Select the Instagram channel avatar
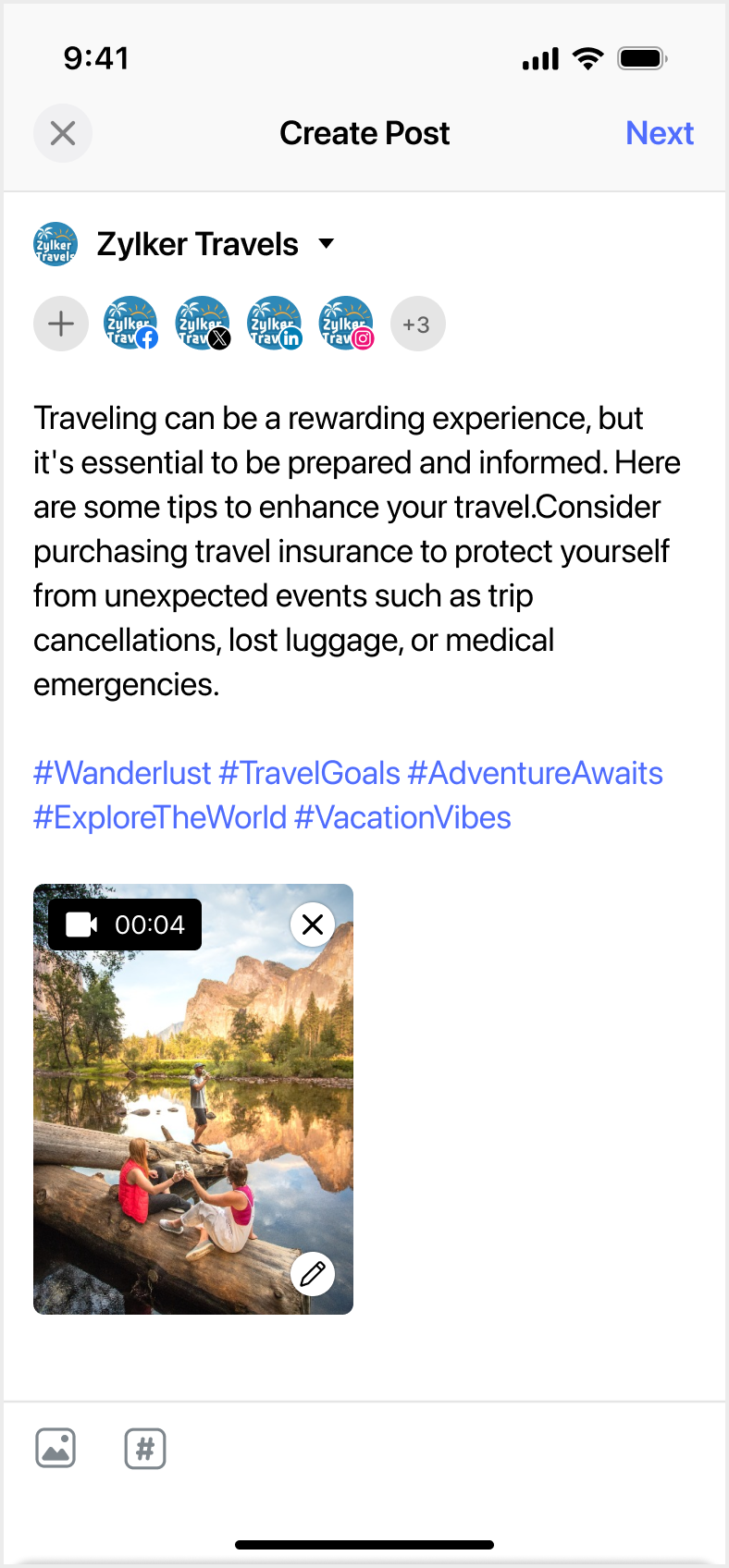The image size is (729, 1568). click(346, 324)
